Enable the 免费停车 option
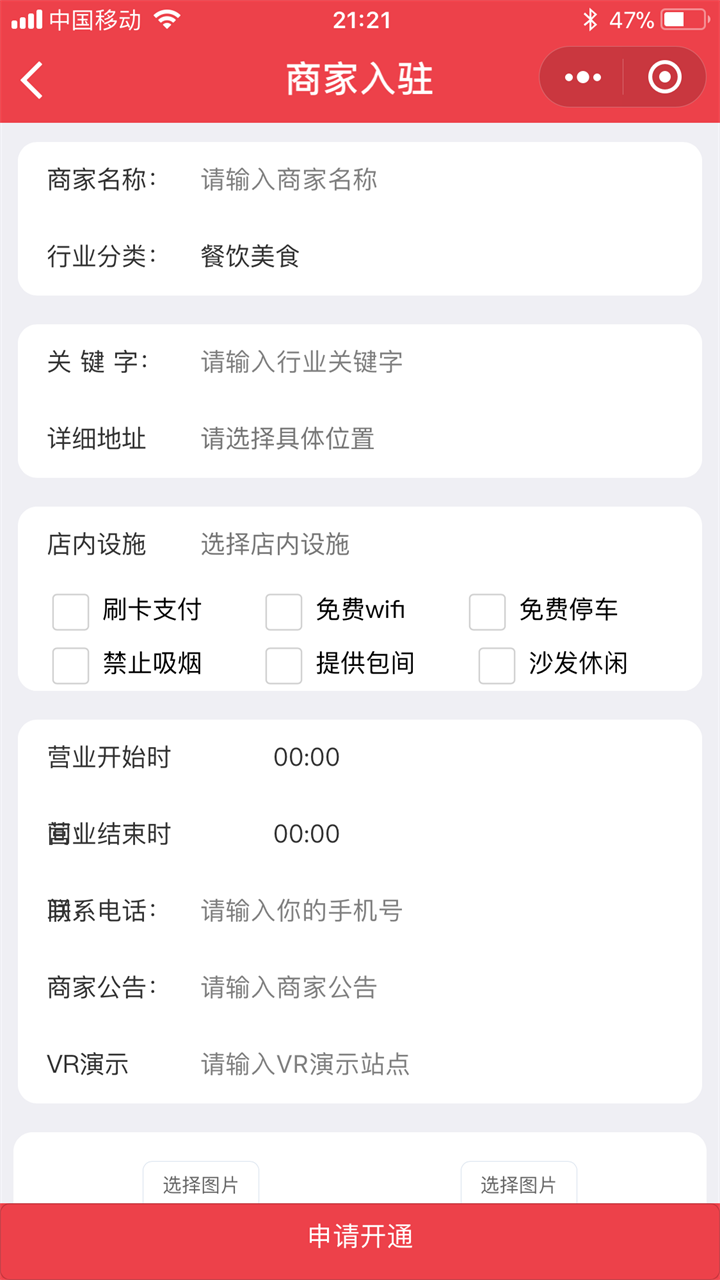Viewport: 720px width, 1280px height. tap(488, 611)
